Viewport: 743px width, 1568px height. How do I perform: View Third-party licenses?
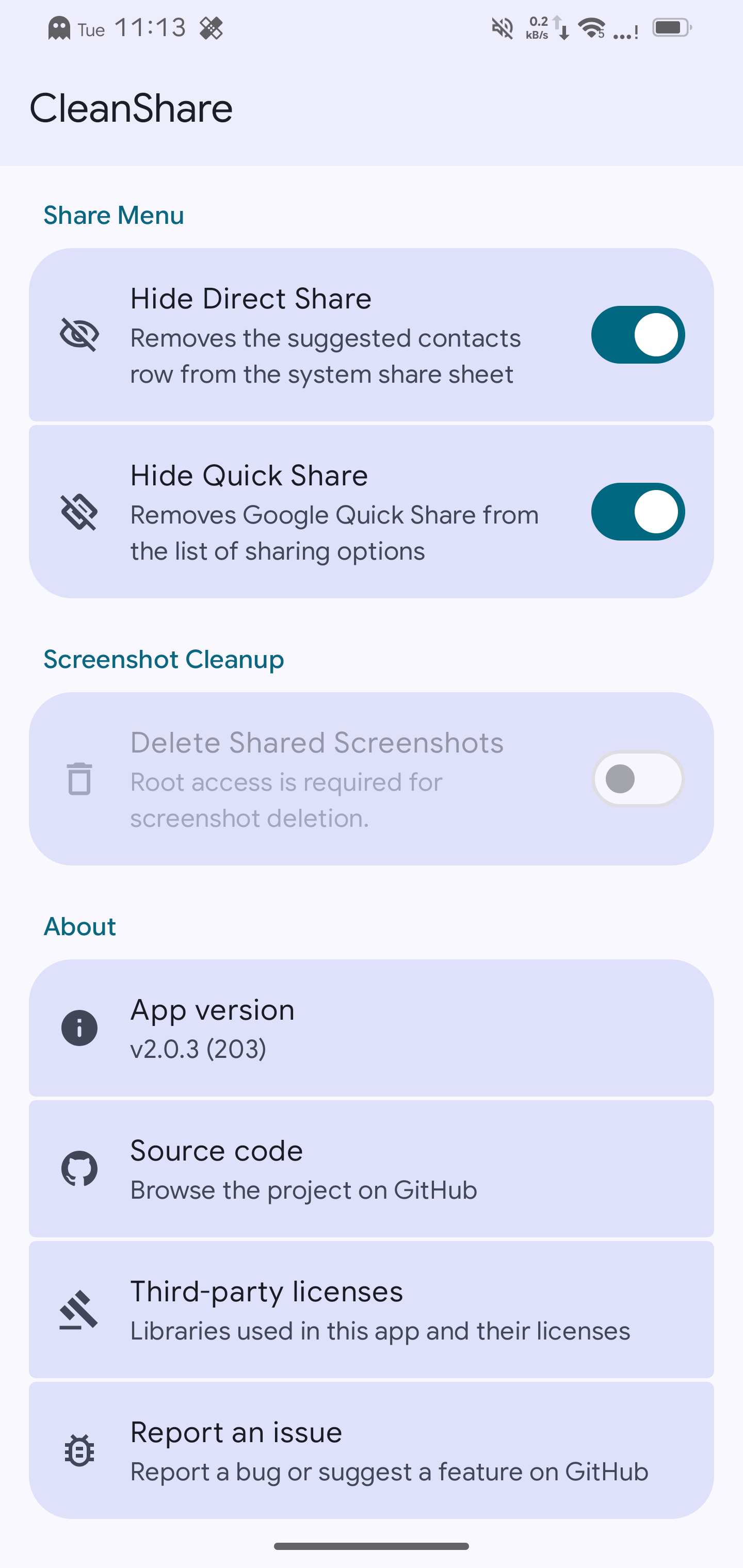[372, 1309]
